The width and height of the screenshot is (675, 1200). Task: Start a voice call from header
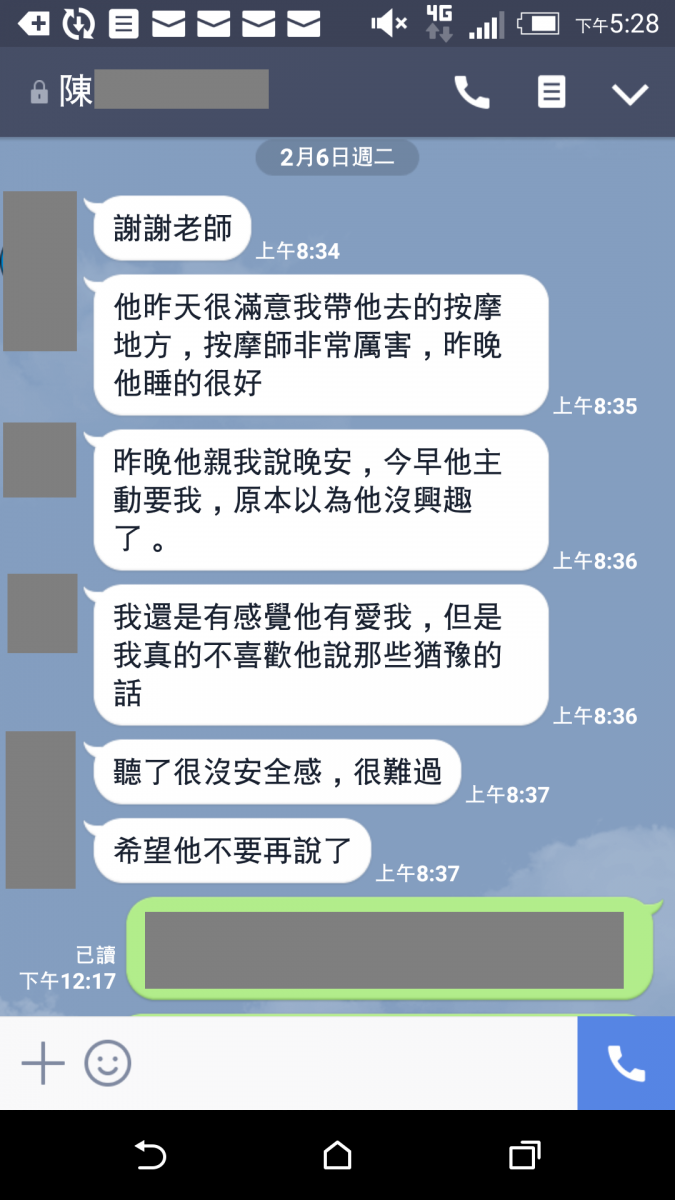click(x=472, y=93)
